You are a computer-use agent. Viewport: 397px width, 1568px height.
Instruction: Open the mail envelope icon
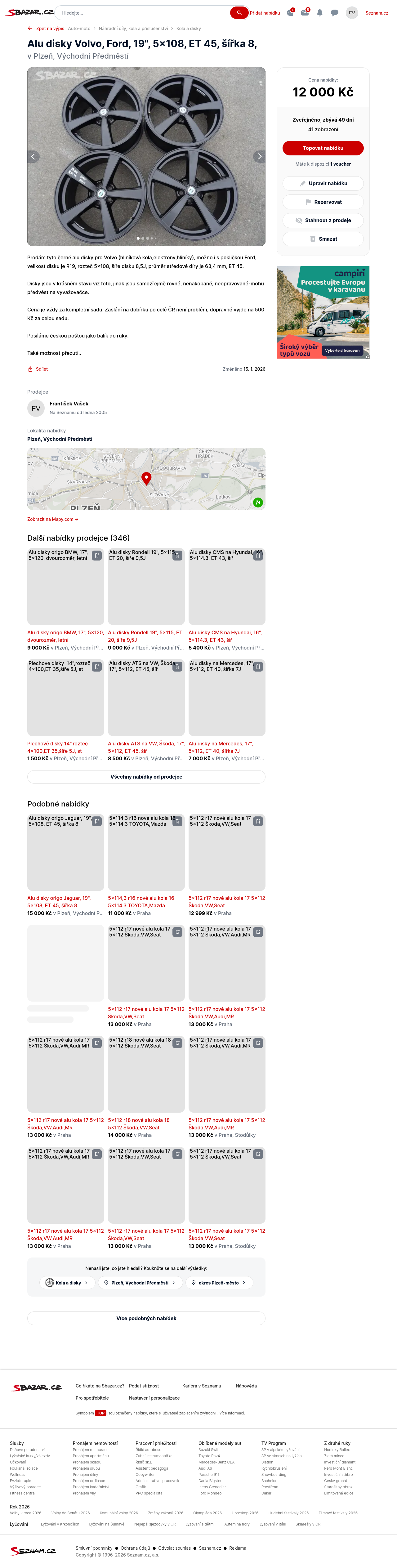[305, 13]
